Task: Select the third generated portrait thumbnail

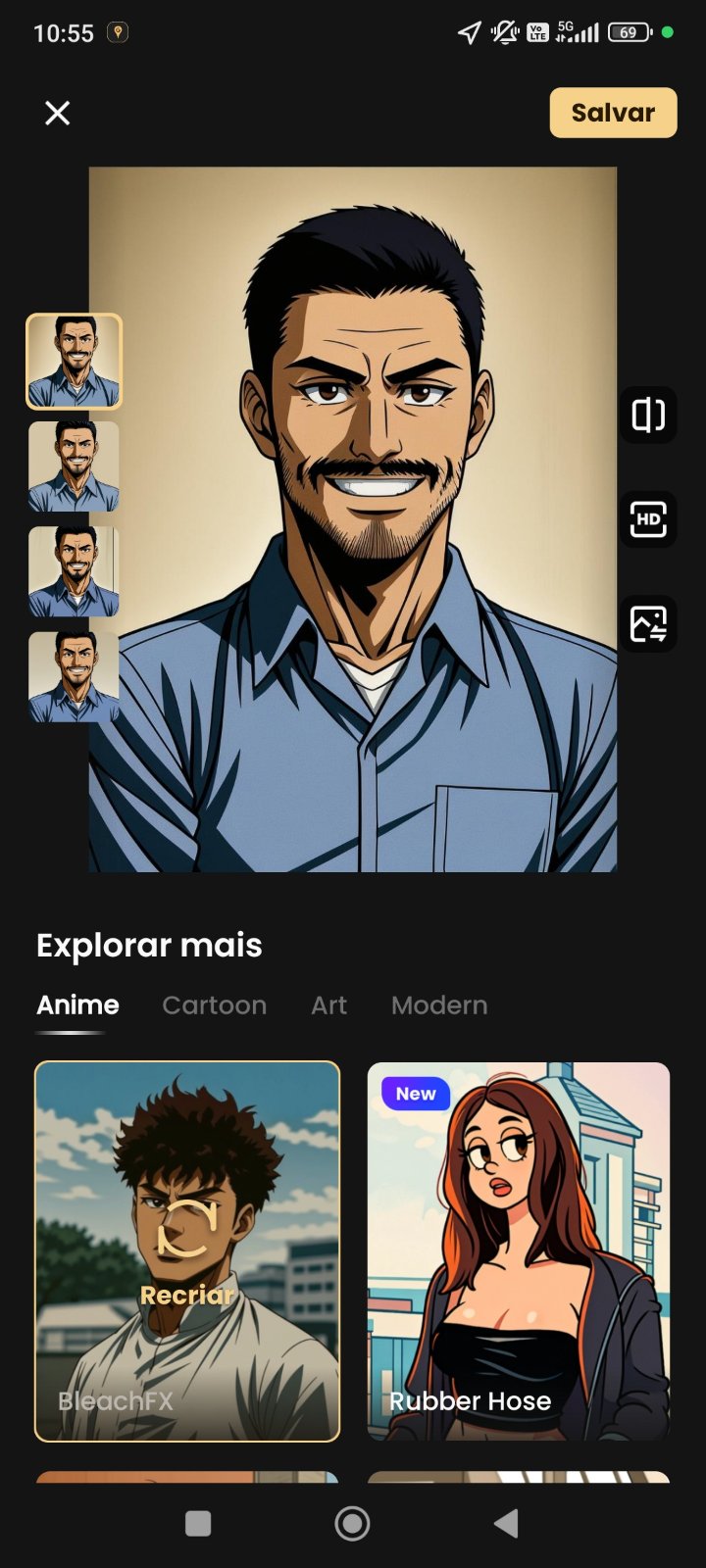Action: tap(74, 571)
